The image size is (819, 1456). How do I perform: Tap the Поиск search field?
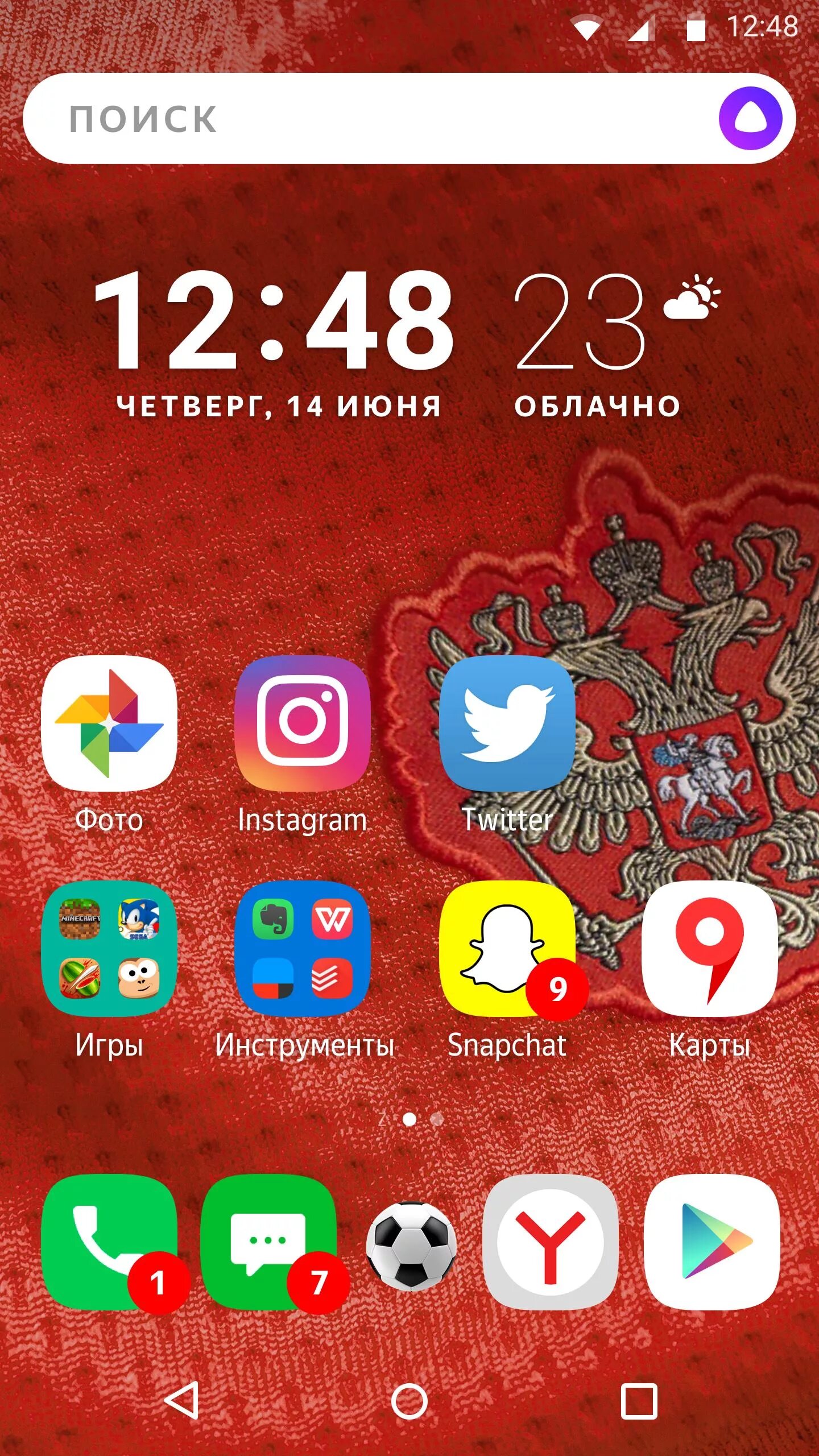[x=370, y=118]
